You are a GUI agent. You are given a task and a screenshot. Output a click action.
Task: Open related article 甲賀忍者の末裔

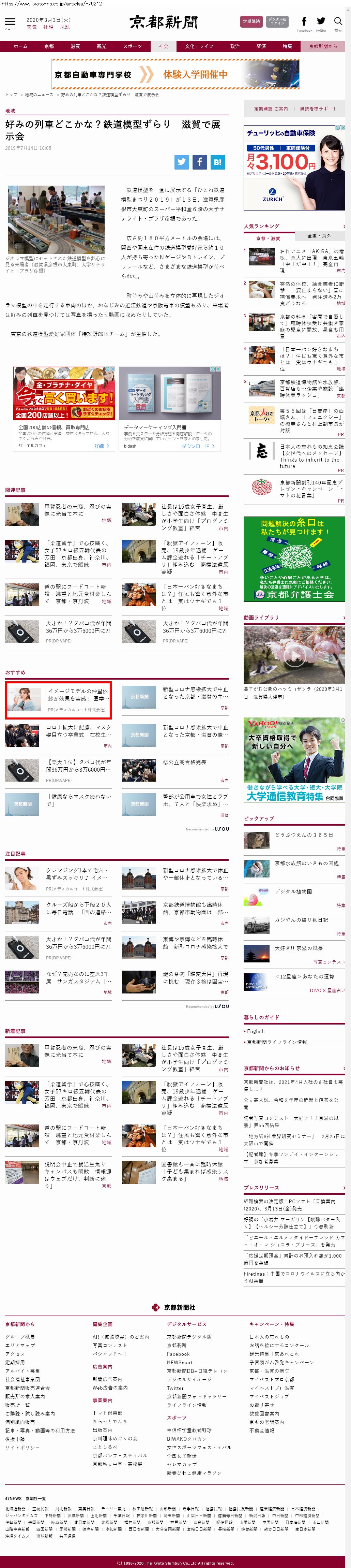click(77, 510)
